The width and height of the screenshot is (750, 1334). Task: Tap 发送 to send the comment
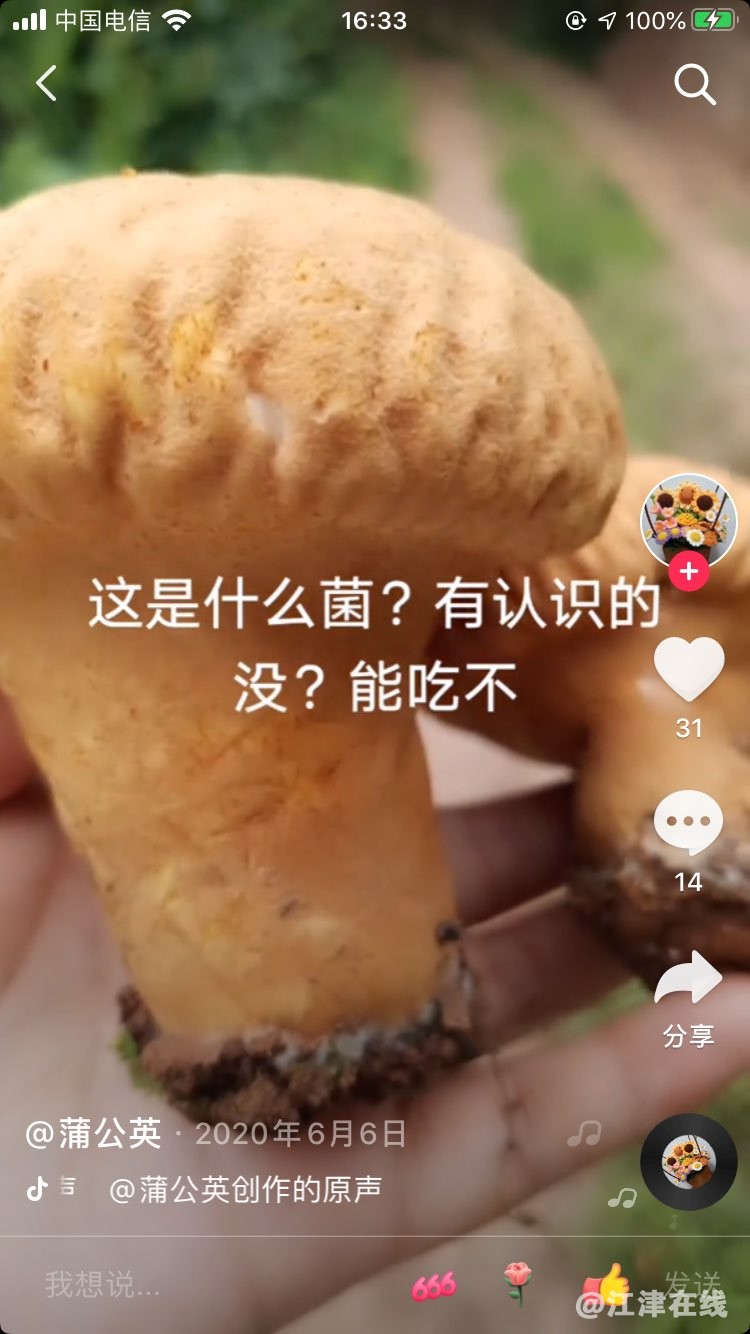[692, 1283]
